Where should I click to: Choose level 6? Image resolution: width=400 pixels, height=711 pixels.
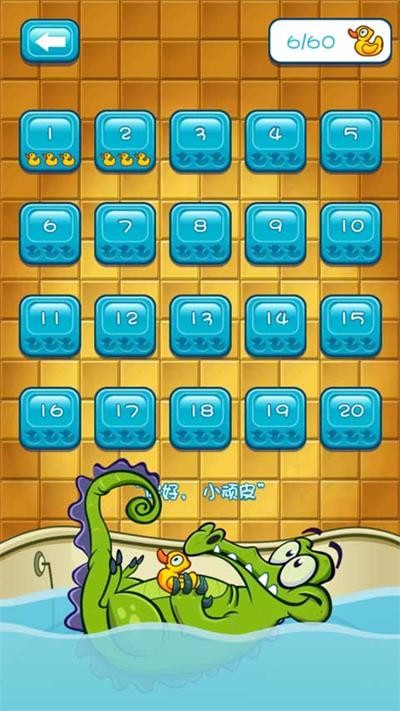point(50,234)
